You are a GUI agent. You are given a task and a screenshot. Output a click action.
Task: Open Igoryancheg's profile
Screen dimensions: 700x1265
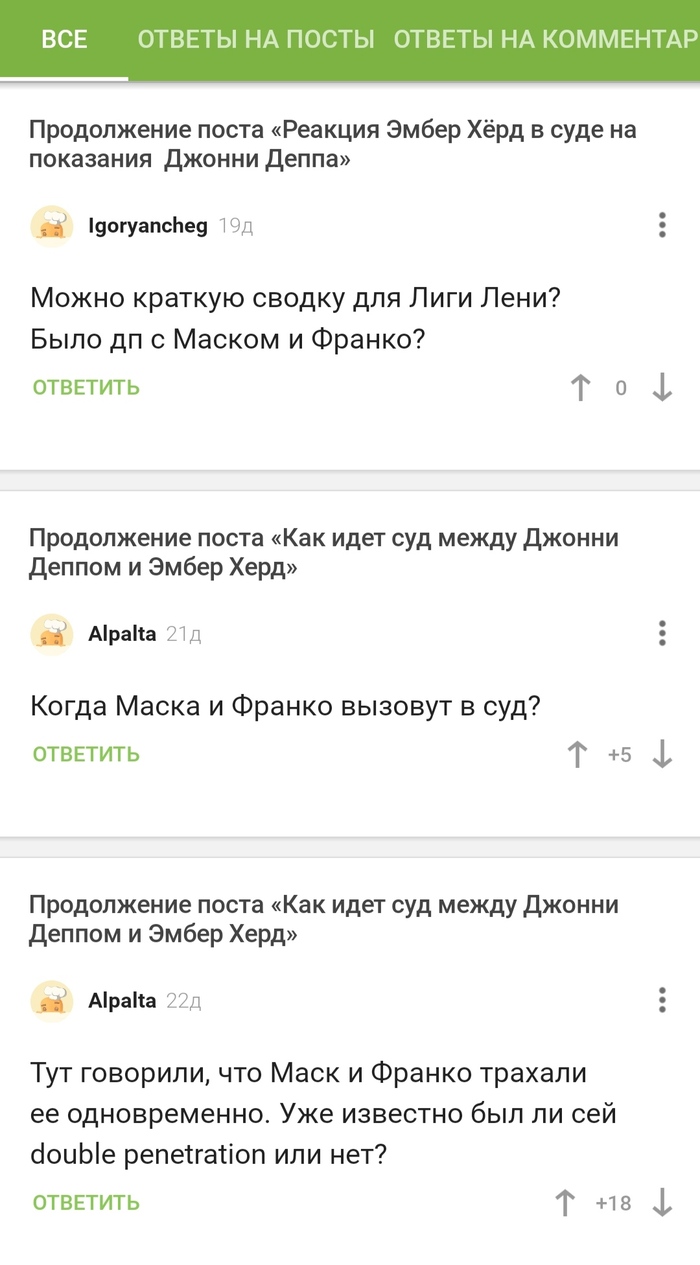pos(147,226)
